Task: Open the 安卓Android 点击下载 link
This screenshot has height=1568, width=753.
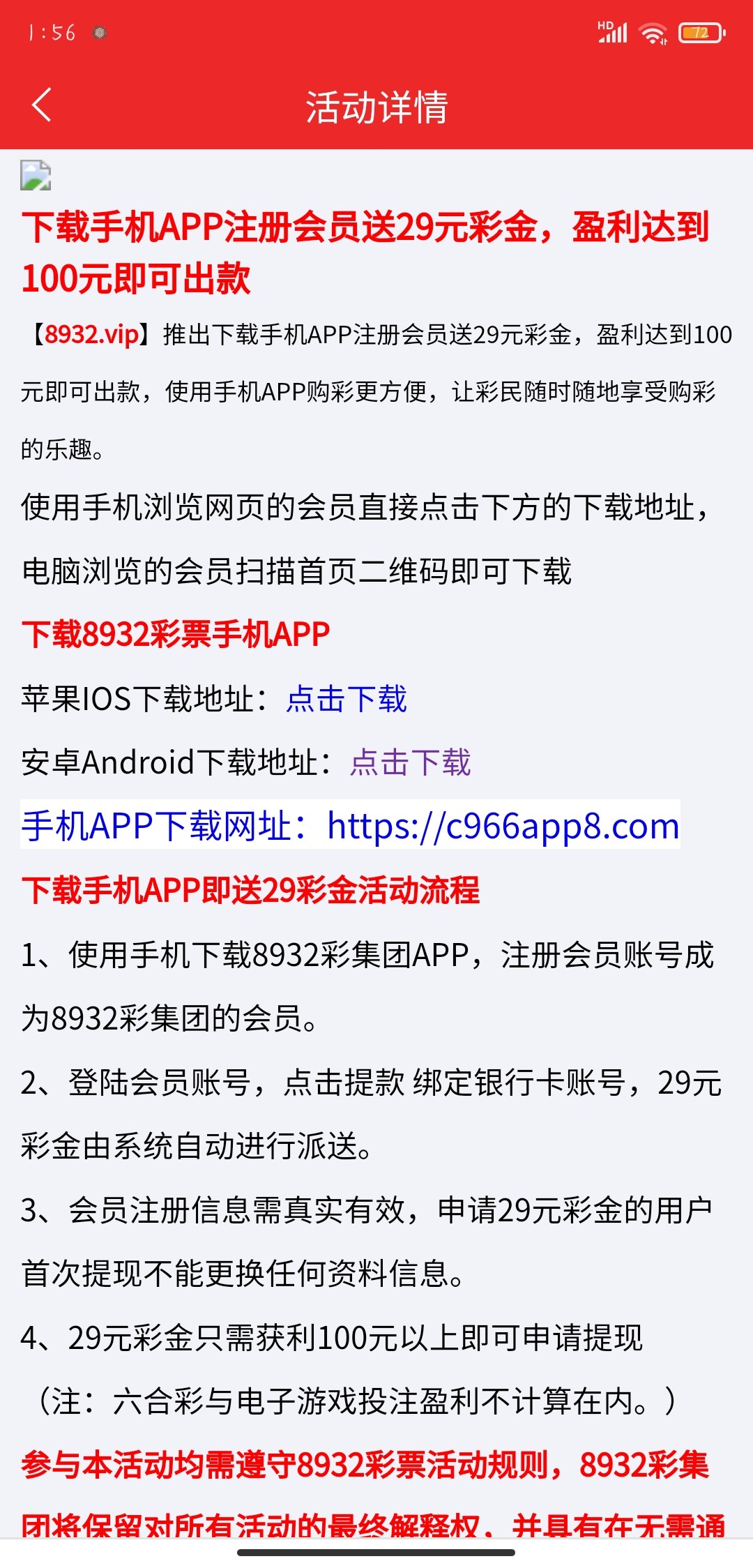Action: click(x=410, y=762)
